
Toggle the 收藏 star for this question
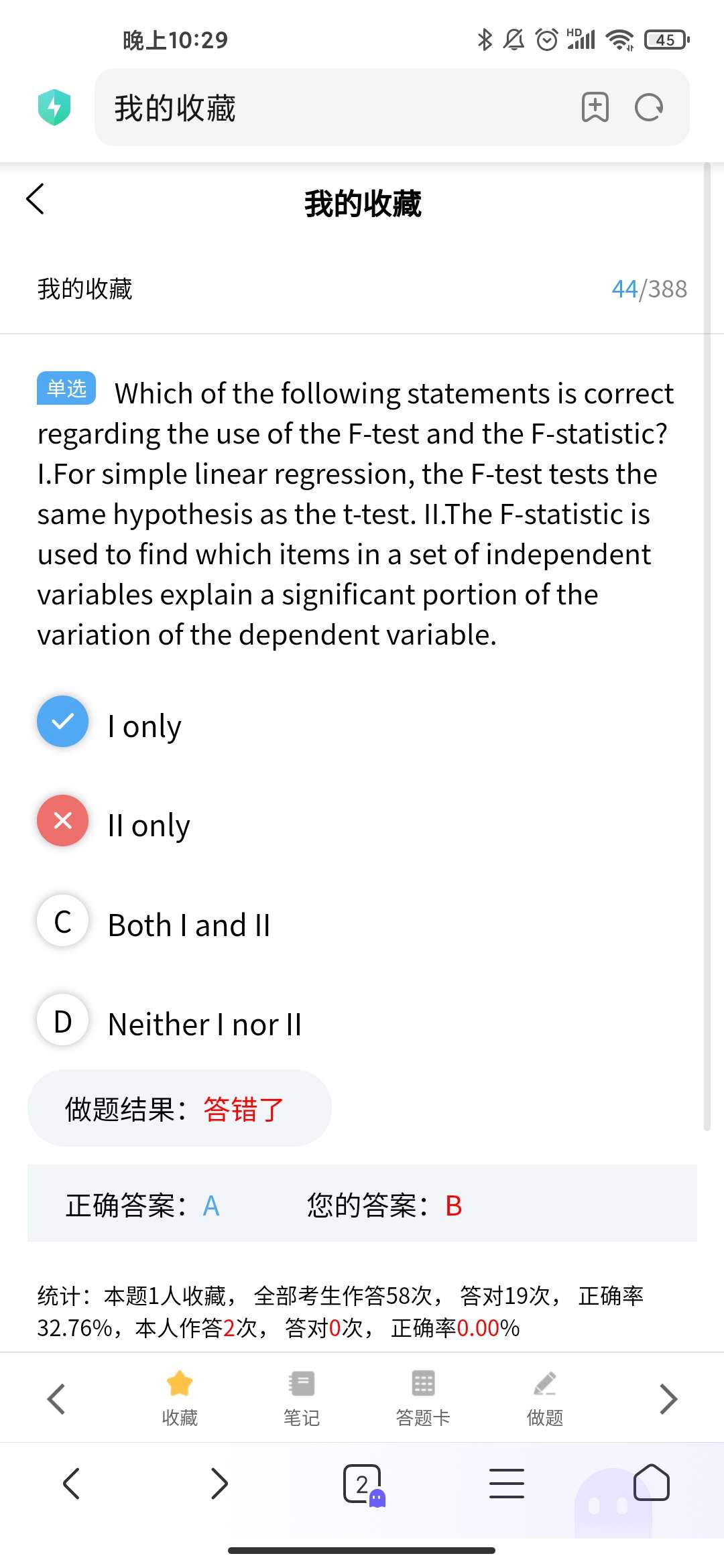pyautogui.click(x=180, y=1396)
